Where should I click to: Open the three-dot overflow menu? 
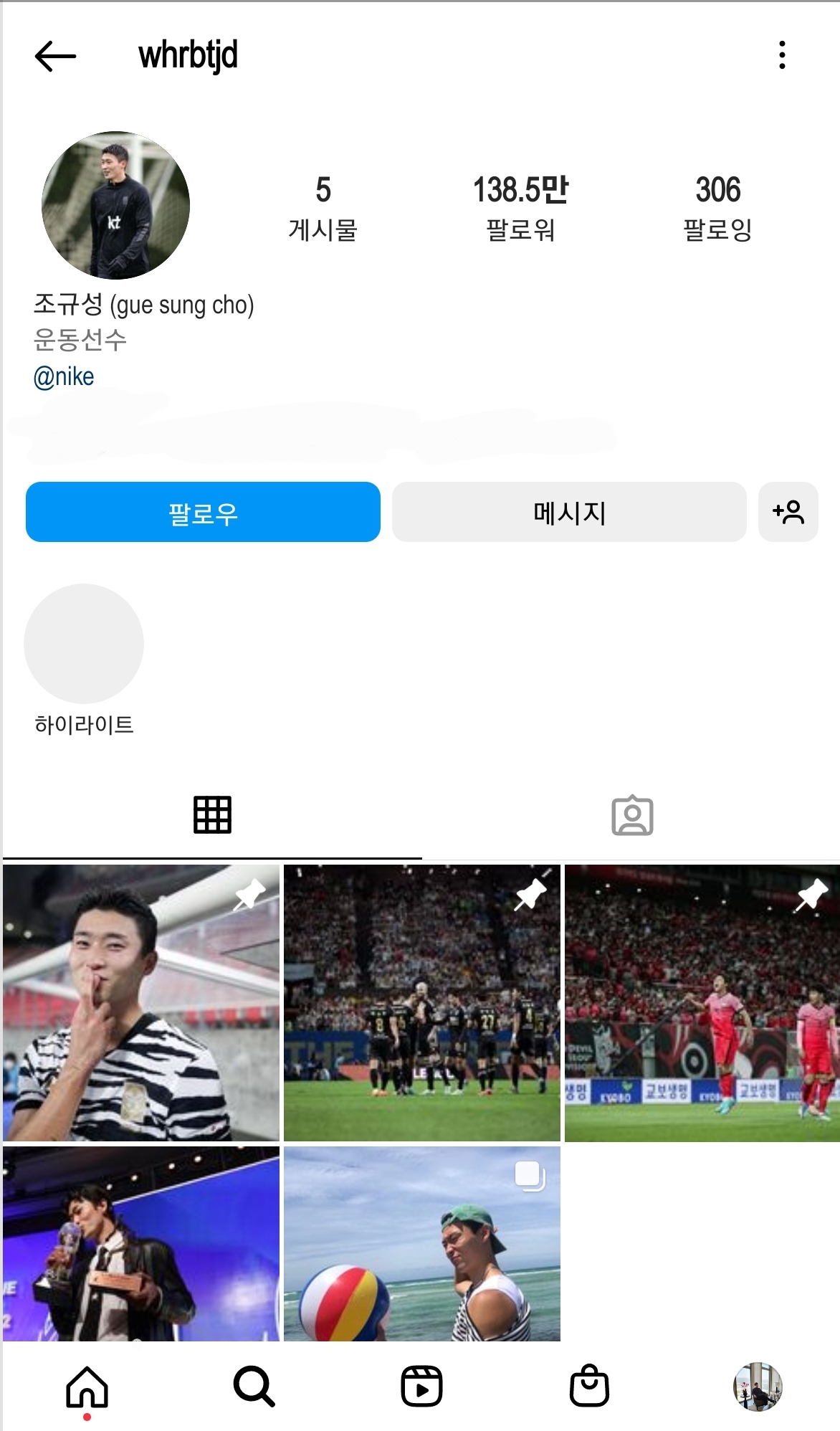782,55
